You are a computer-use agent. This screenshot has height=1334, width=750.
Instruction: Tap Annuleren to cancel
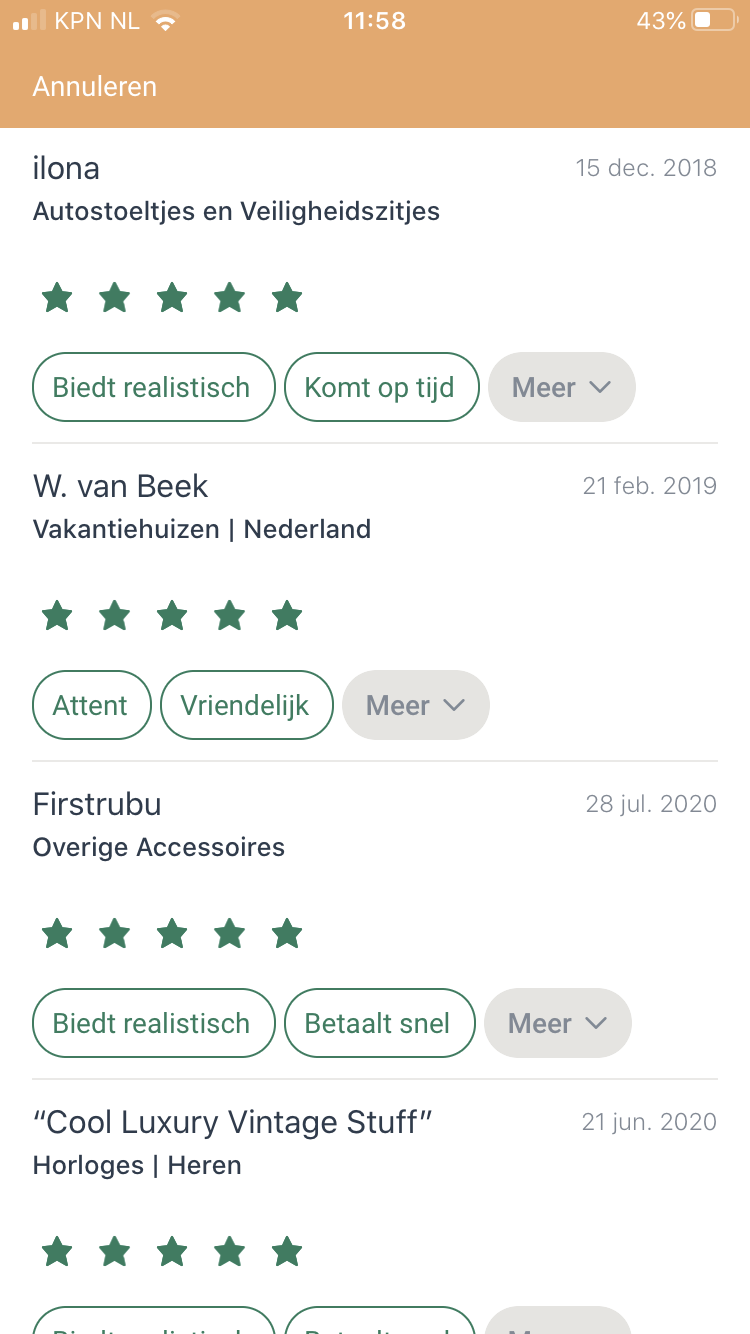coord(95,87)
